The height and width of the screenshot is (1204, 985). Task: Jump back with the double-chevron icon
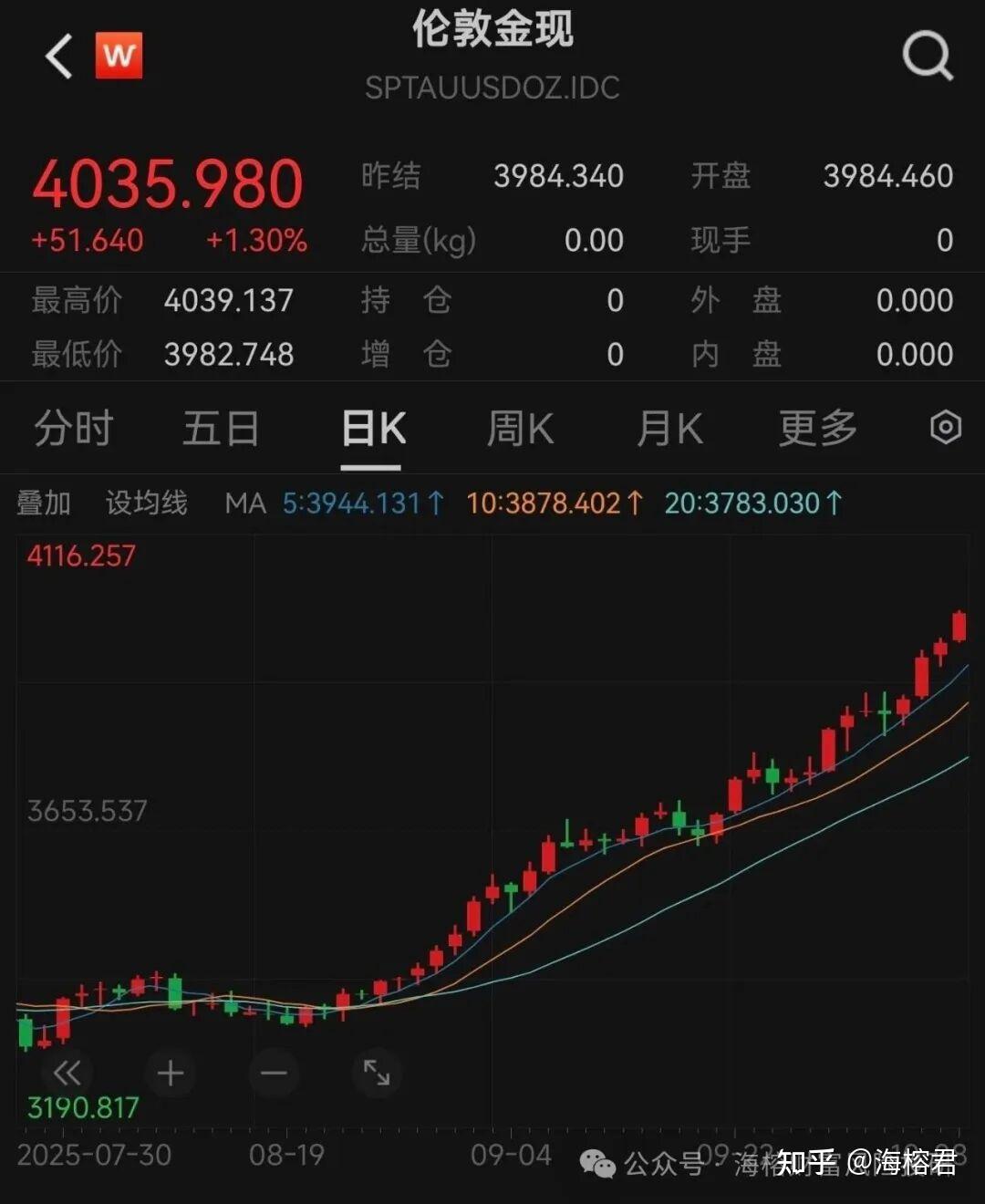click(67, 1074)
